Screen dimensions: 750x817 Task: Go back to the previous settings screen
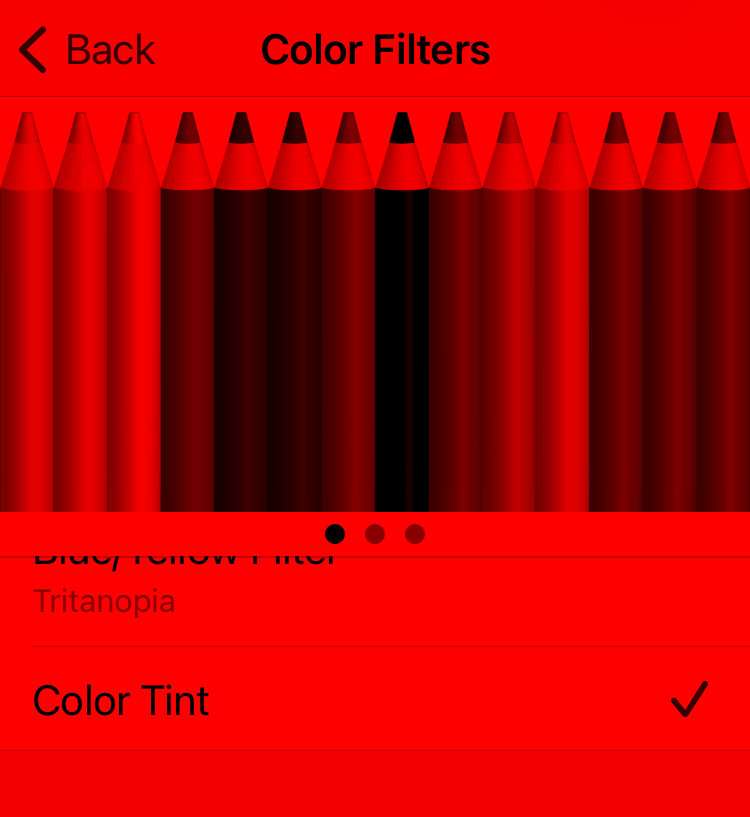coord(87,50)
